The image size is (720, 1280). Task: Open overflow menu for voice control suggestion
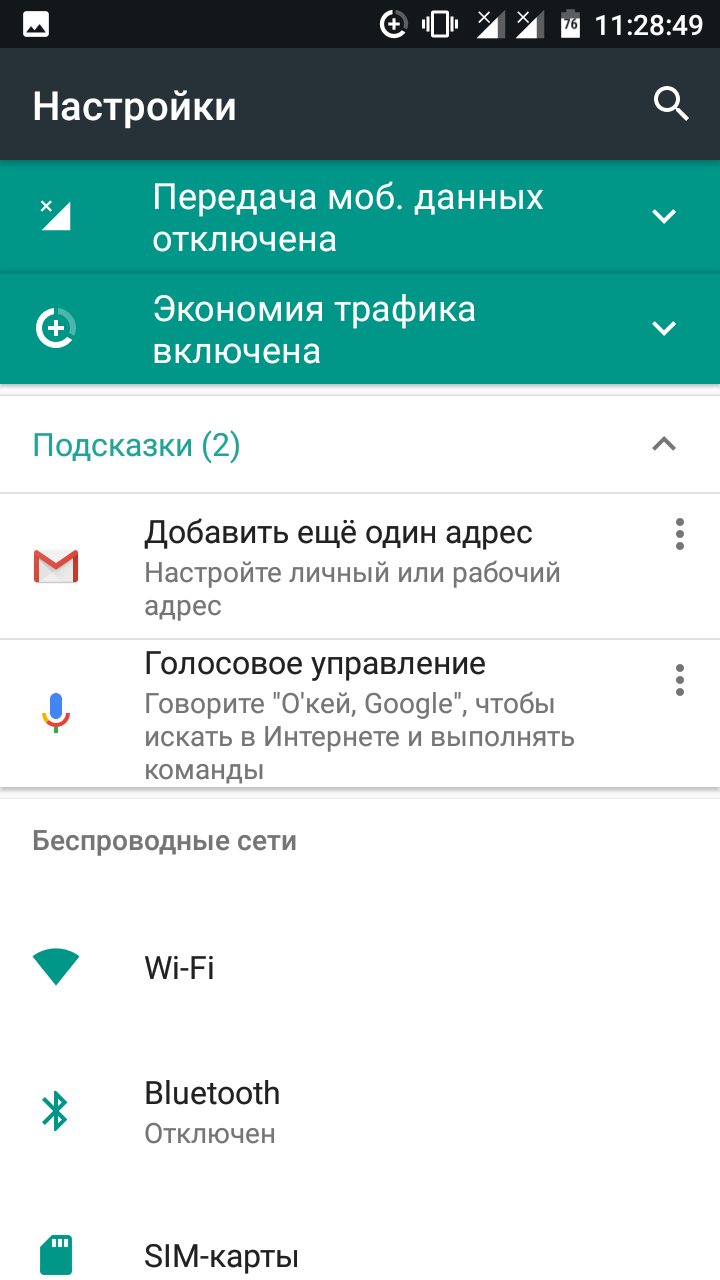[x=680, y=680]
